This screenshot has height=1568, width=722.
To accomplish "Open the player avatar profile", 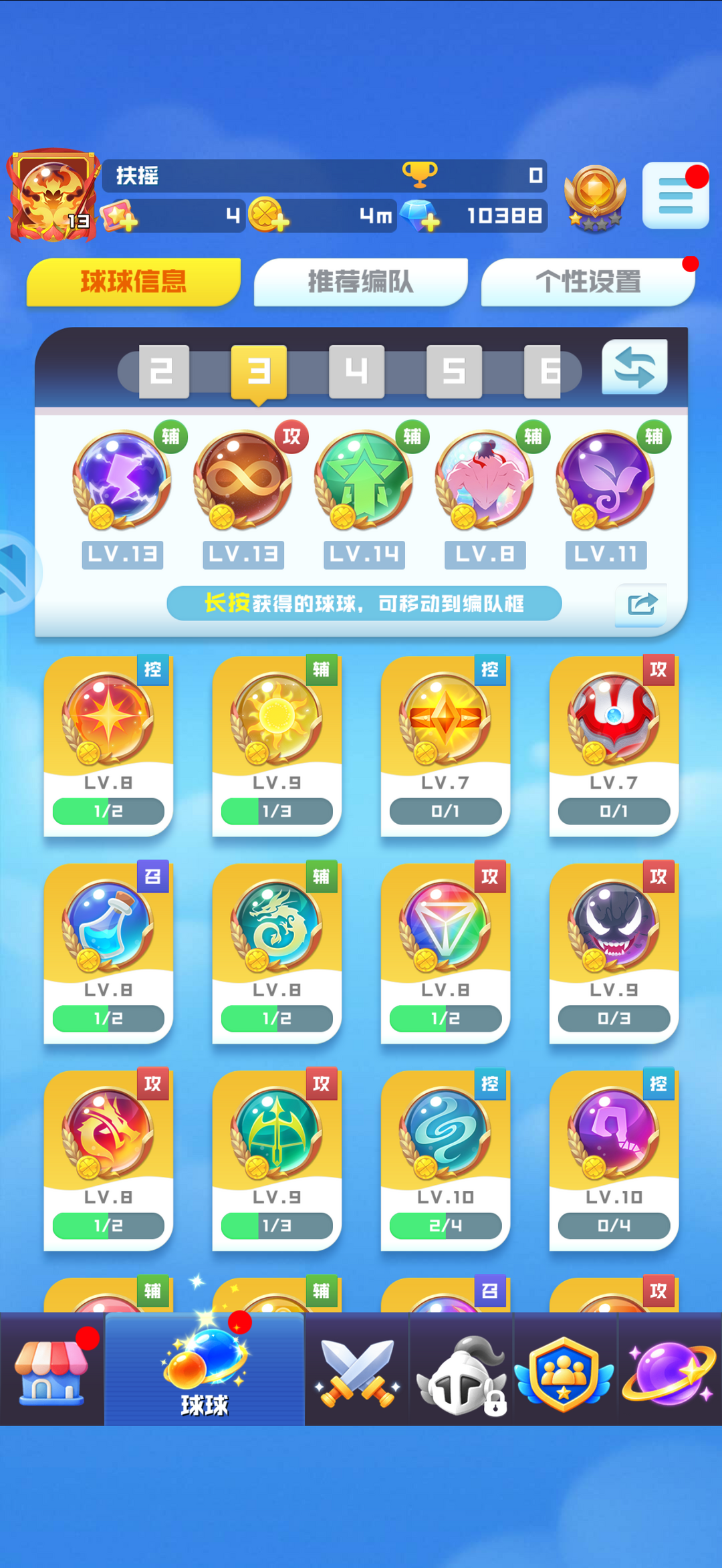I will coord(53,195).
